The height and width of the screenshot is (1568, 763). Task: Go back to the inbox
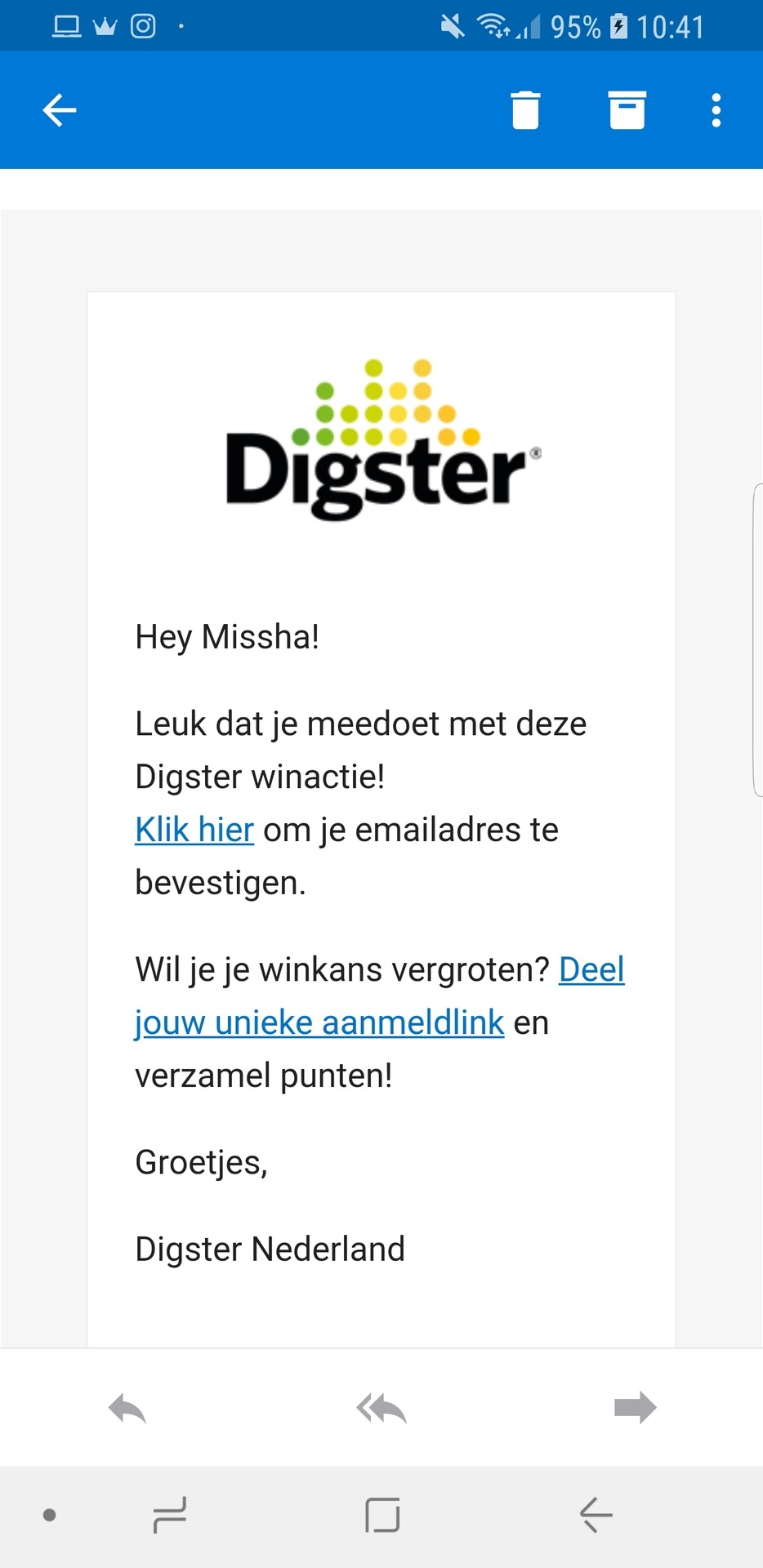(x=60, y=110)
